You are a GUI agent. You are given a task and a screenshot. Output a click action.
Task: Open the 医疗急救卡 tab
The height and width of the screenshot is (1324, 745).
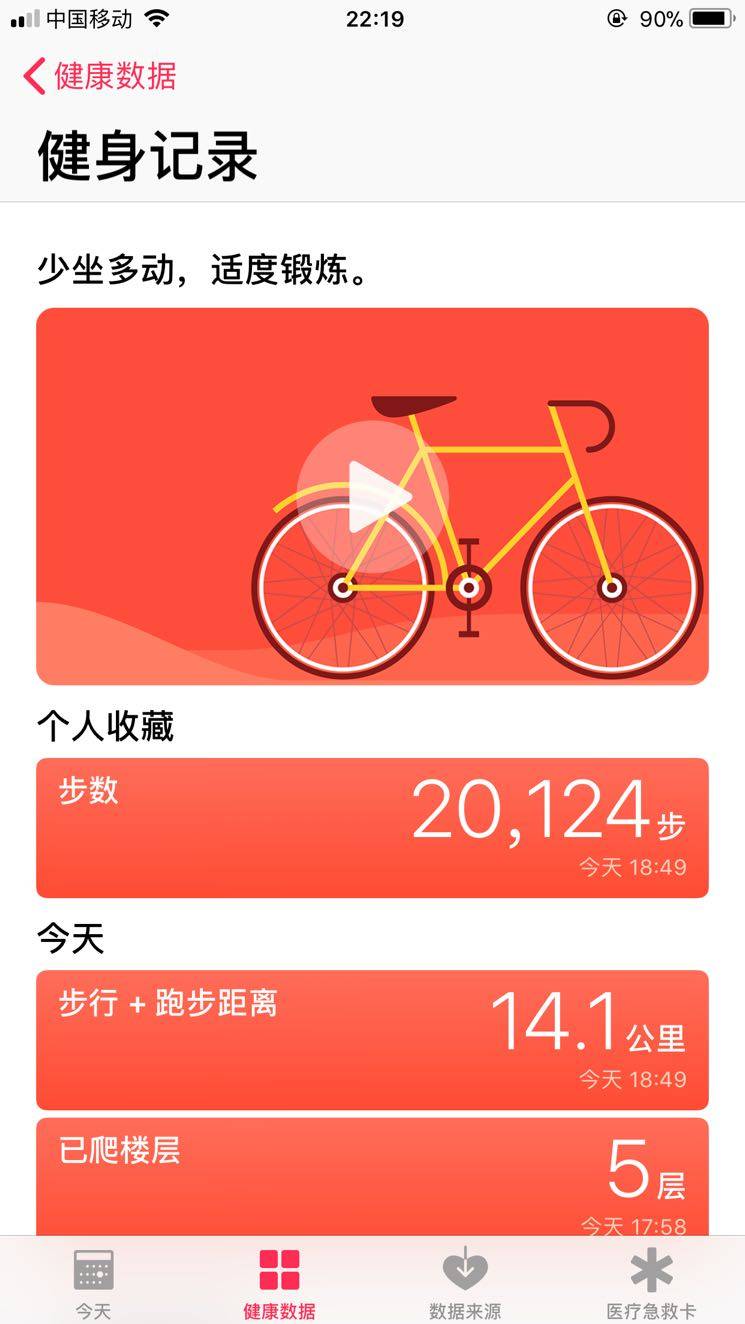[x=651, y=1283]
